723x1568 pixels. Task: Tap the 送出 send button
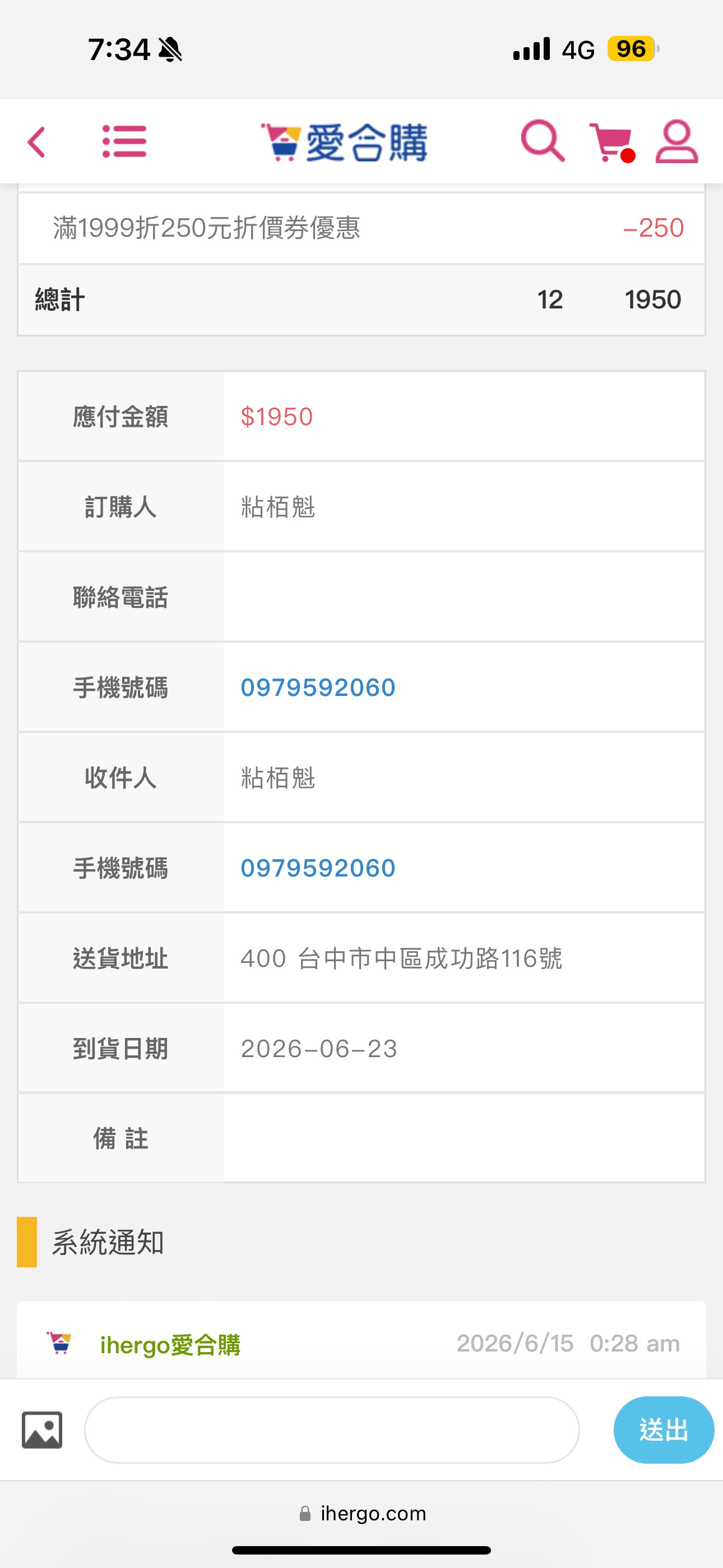(x=664, y=1429)
